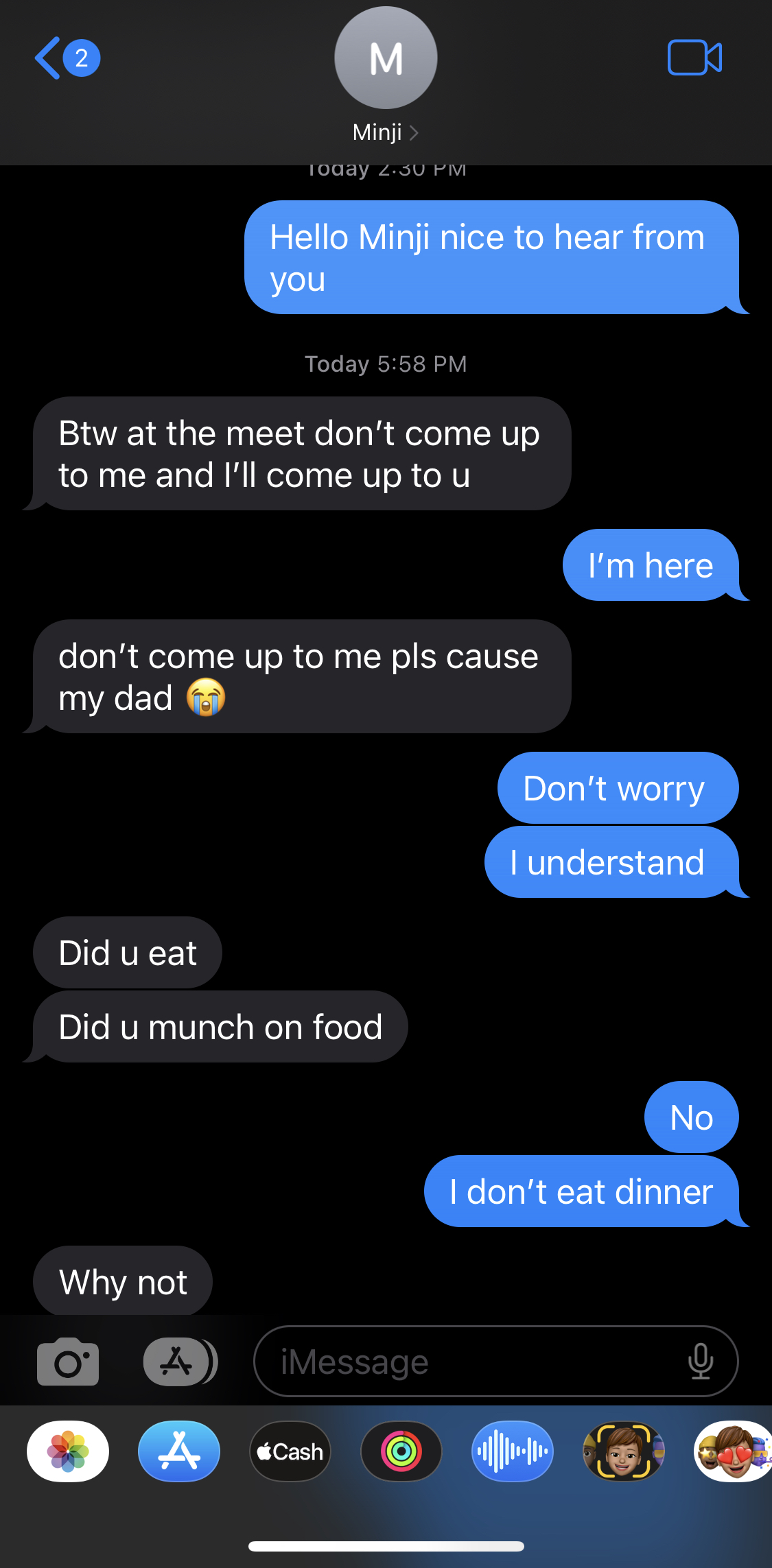Start a FaceTime video call

[694, 58]
